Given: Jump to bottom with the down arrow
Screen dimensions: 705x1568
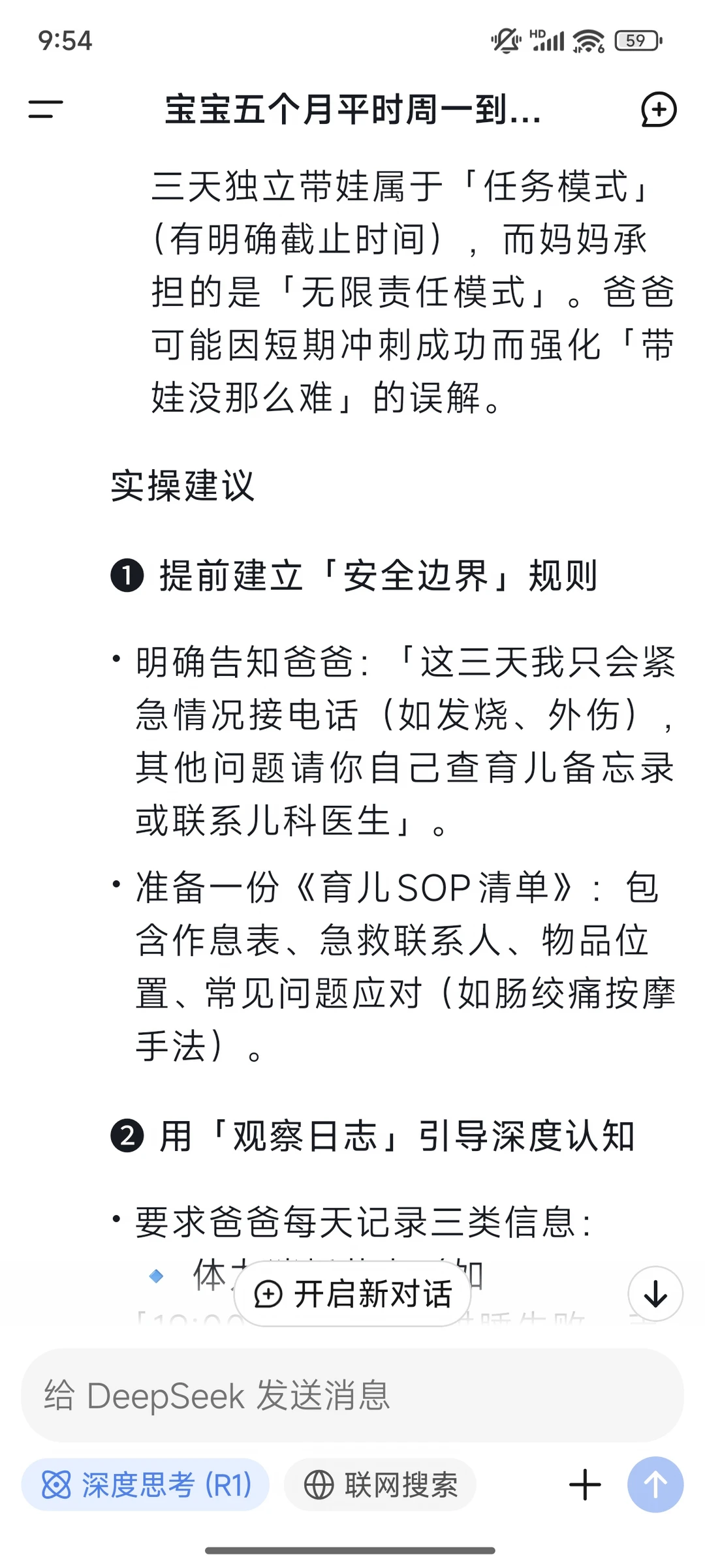Looking at the screenshot, I should point(655,1294).
